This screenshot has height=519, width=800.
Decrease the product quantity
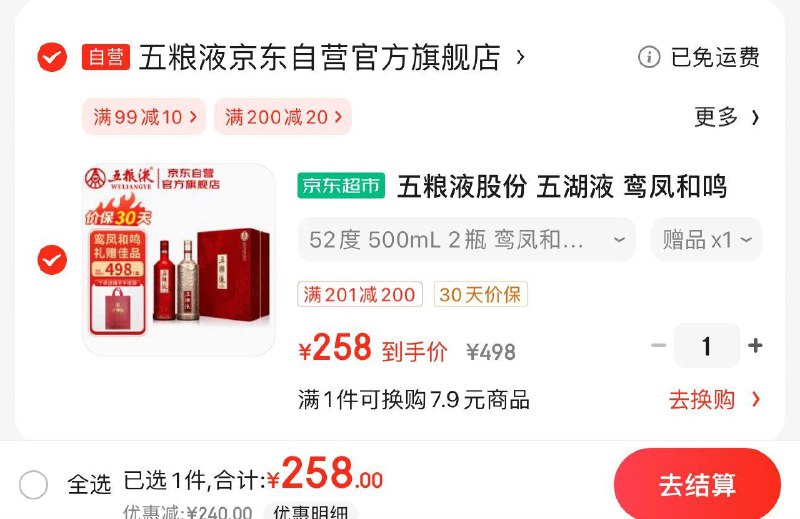point(658,346)
